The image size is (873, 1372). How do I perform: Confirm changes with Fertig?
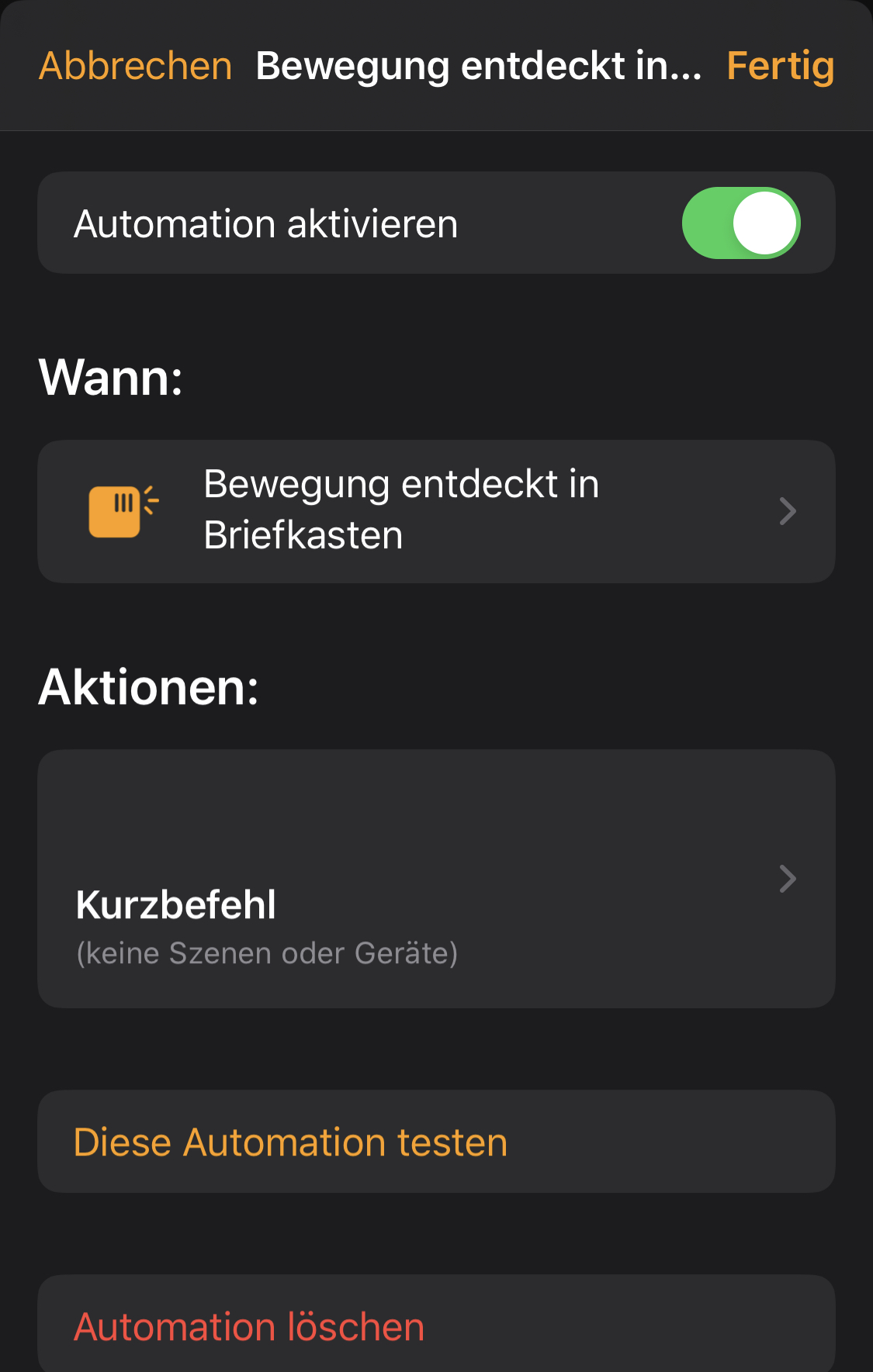780,66
